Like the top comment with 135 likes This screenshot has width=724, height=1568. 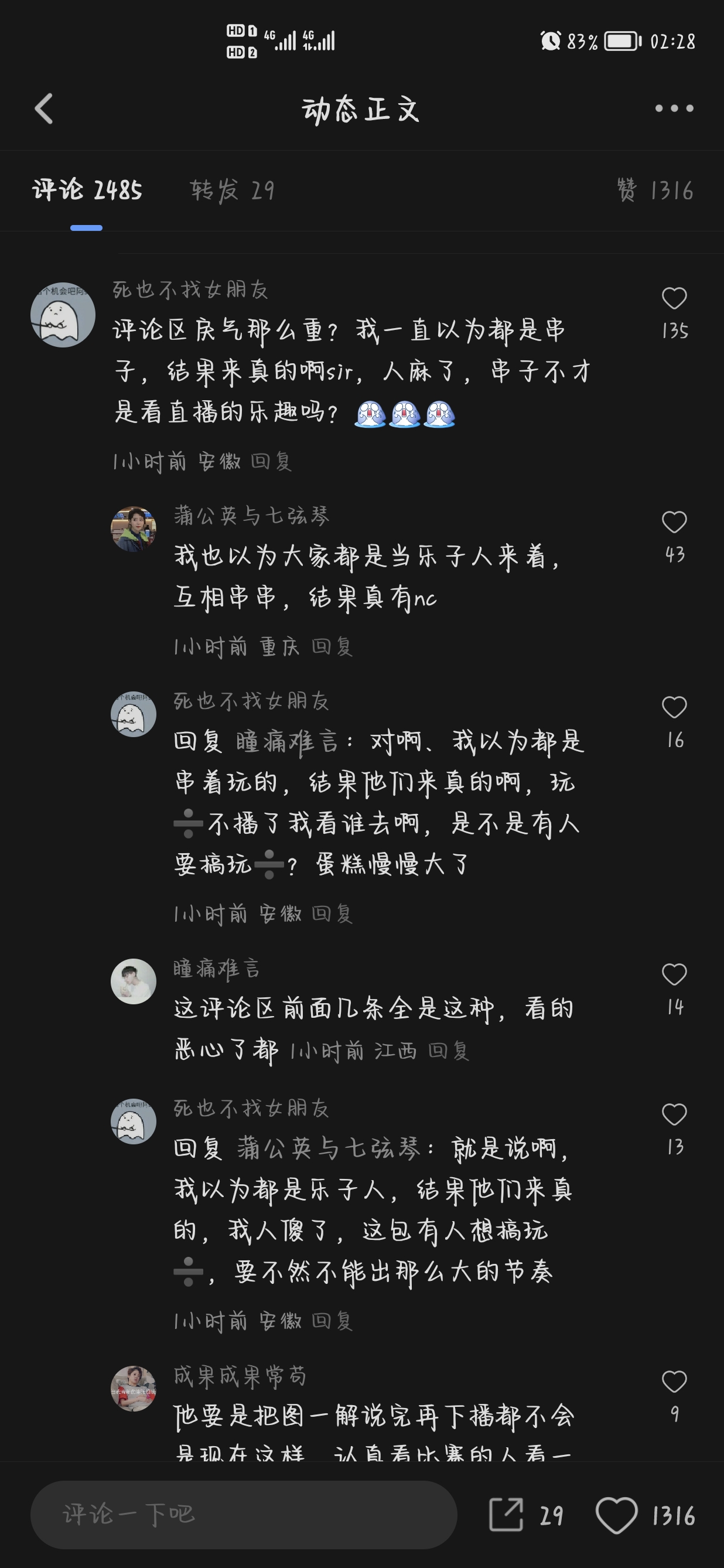point(674,298)
